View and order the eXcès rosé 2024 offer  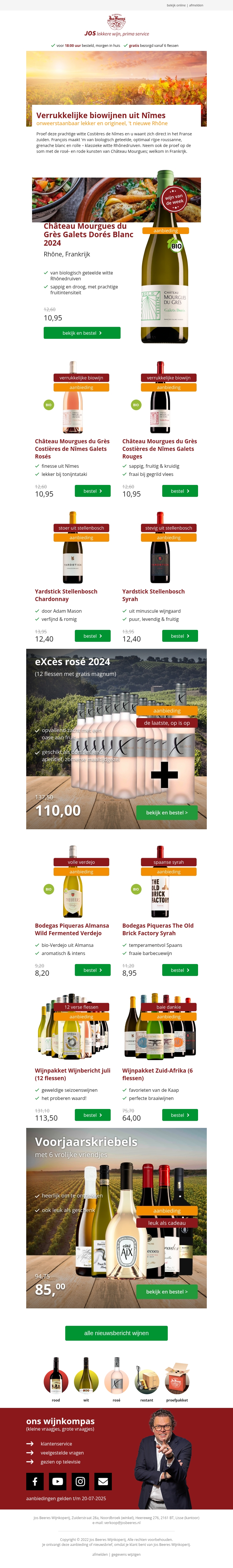(167, 812)
